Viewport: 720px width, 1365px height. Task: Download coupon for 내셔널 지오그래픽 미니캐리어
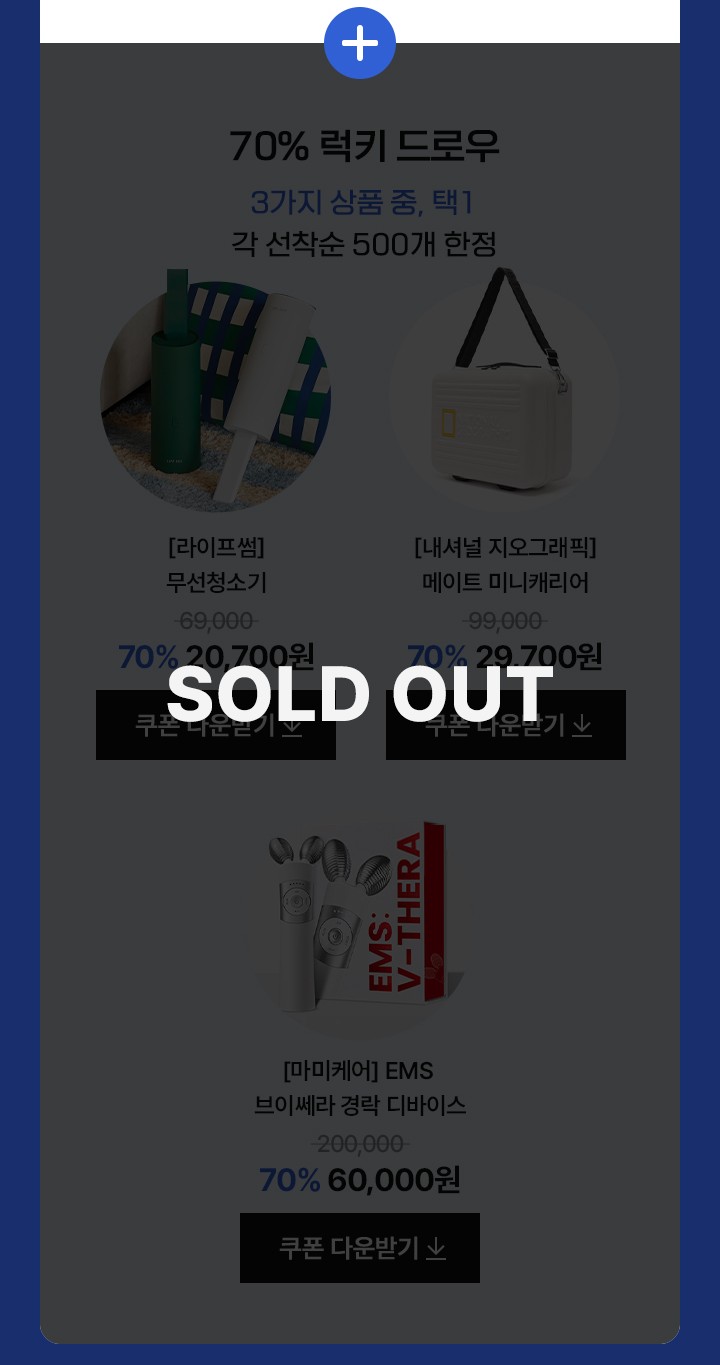pos(506,725)
